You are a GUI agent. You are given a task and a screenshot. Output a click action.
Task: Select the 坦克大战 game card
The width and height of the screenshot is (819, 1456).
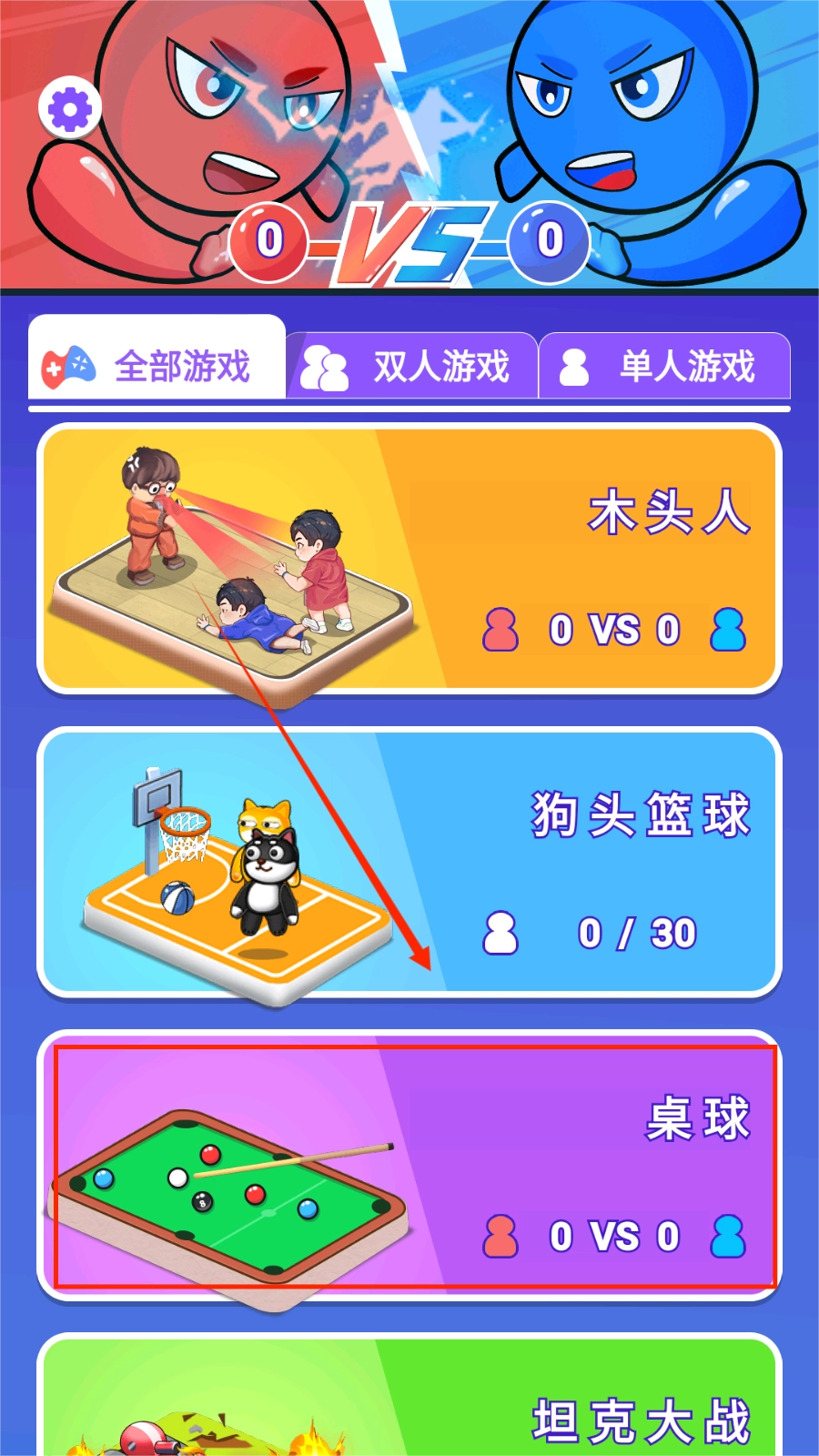pyautogui.click(x=409, y=1401)
